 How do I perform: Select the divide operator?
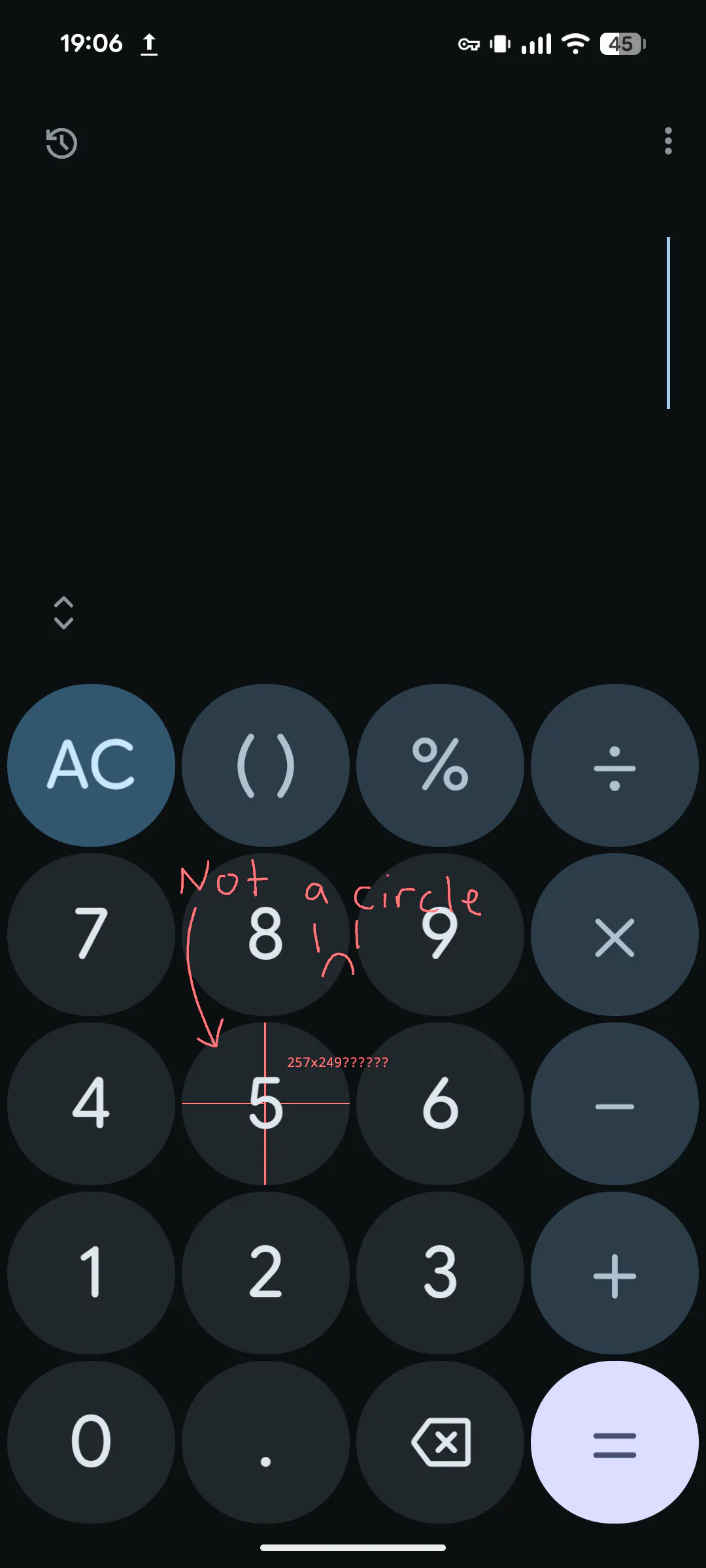pyautogui.click(x=614, y=765)
